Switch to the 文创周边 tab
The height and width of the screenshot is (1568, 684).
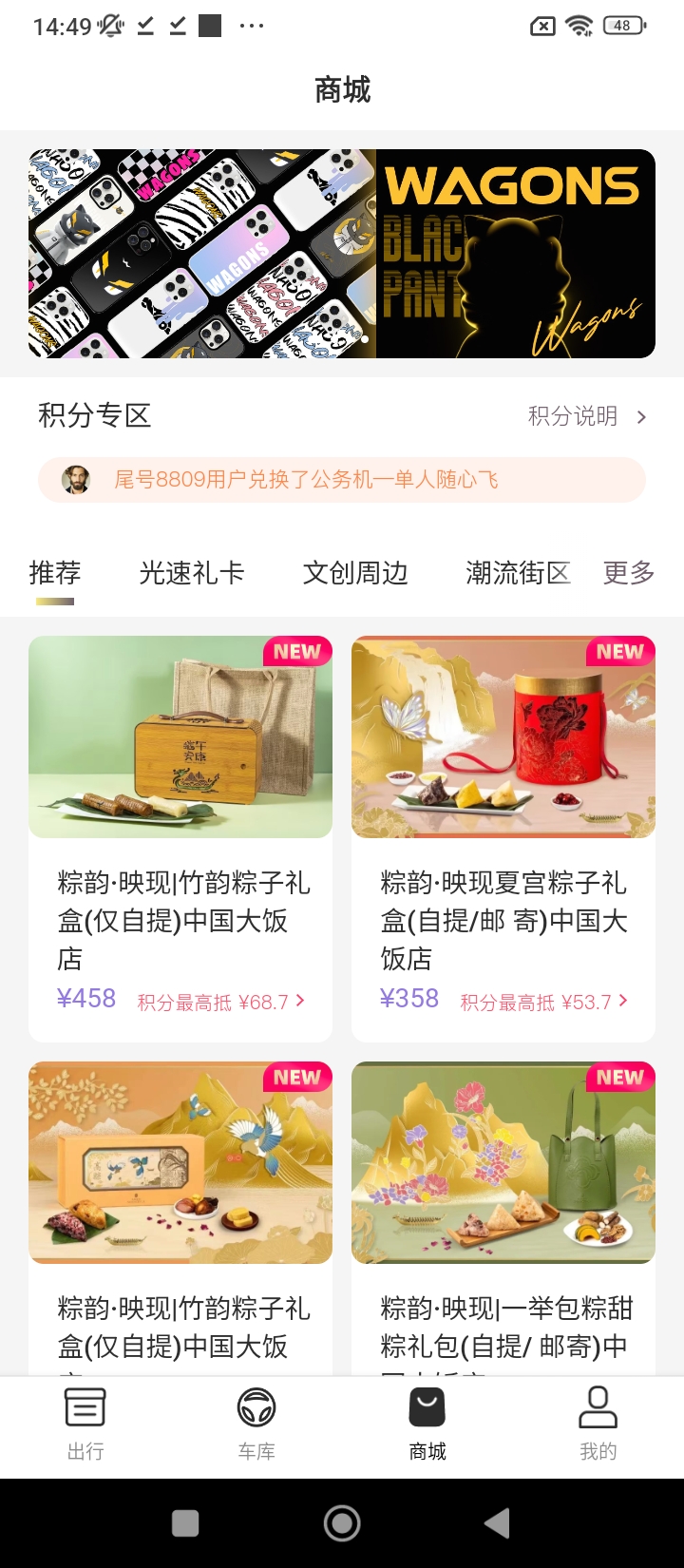point(355,573)
